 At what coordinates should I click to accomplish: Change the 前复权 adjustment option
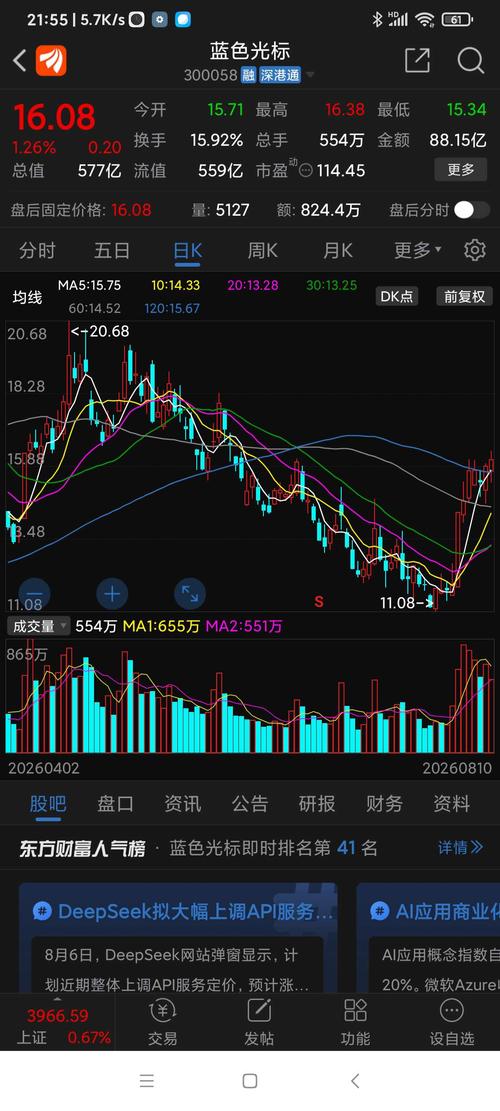click(465, 296)
